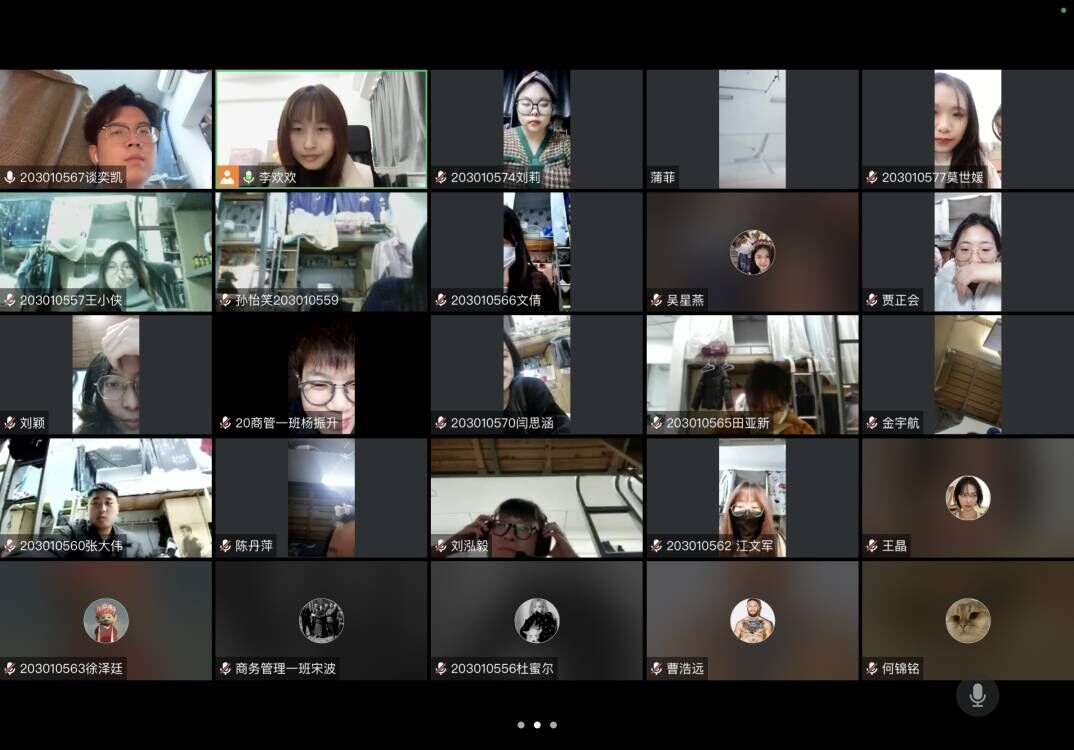This screenshot has height=750, width=1074.
Task: Open 李欢欢's video tile
Action: click(x=321, y=129)
